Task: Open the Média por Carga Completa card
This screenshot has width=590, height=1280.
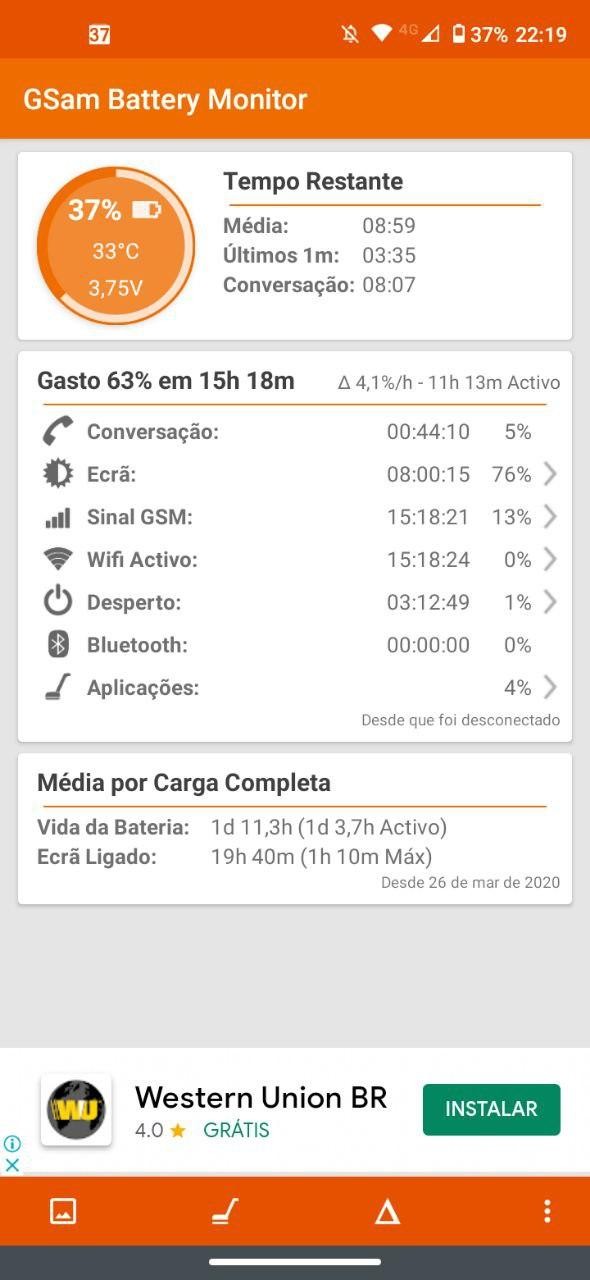Action: [295, 829]
